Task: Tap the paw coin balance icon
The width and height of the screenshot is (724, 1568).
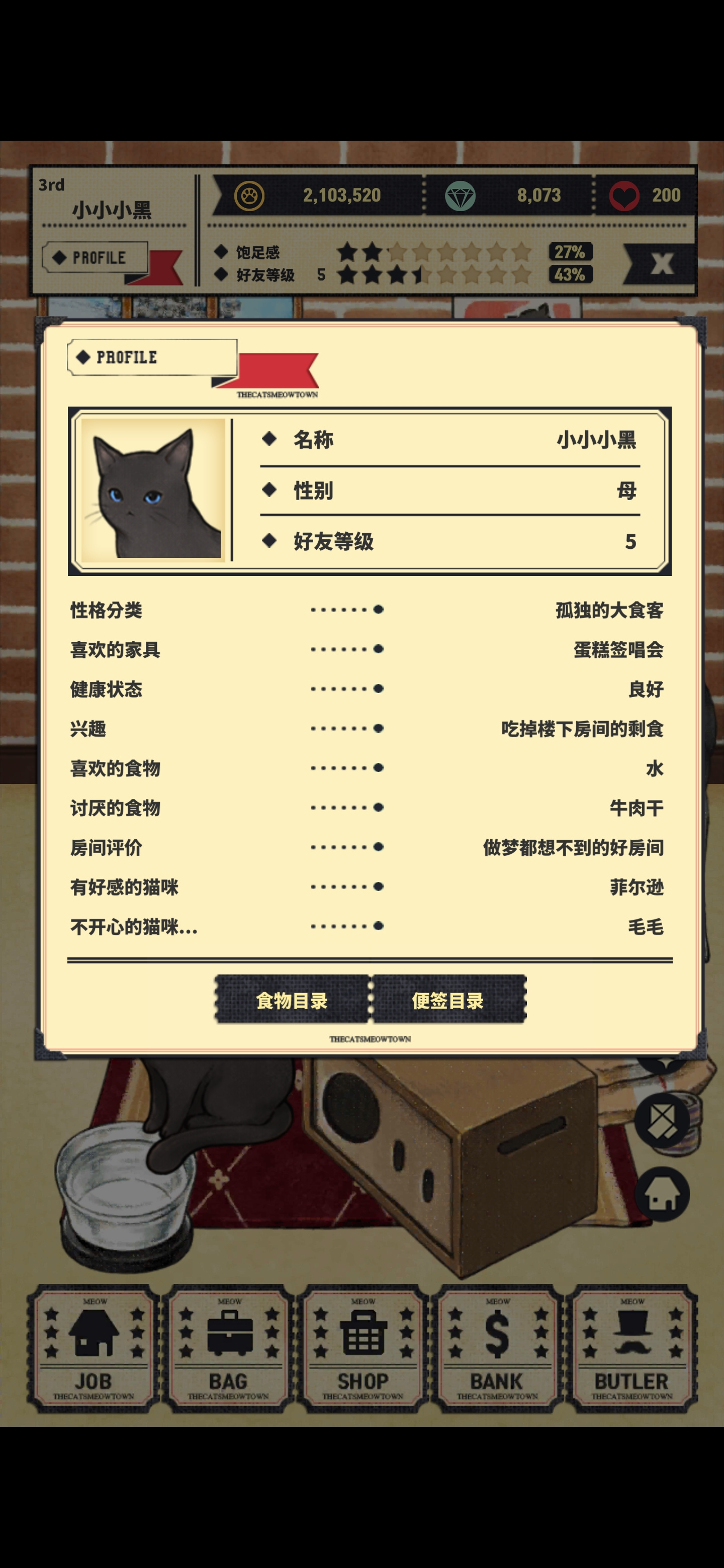Action: tap(249, 196)
